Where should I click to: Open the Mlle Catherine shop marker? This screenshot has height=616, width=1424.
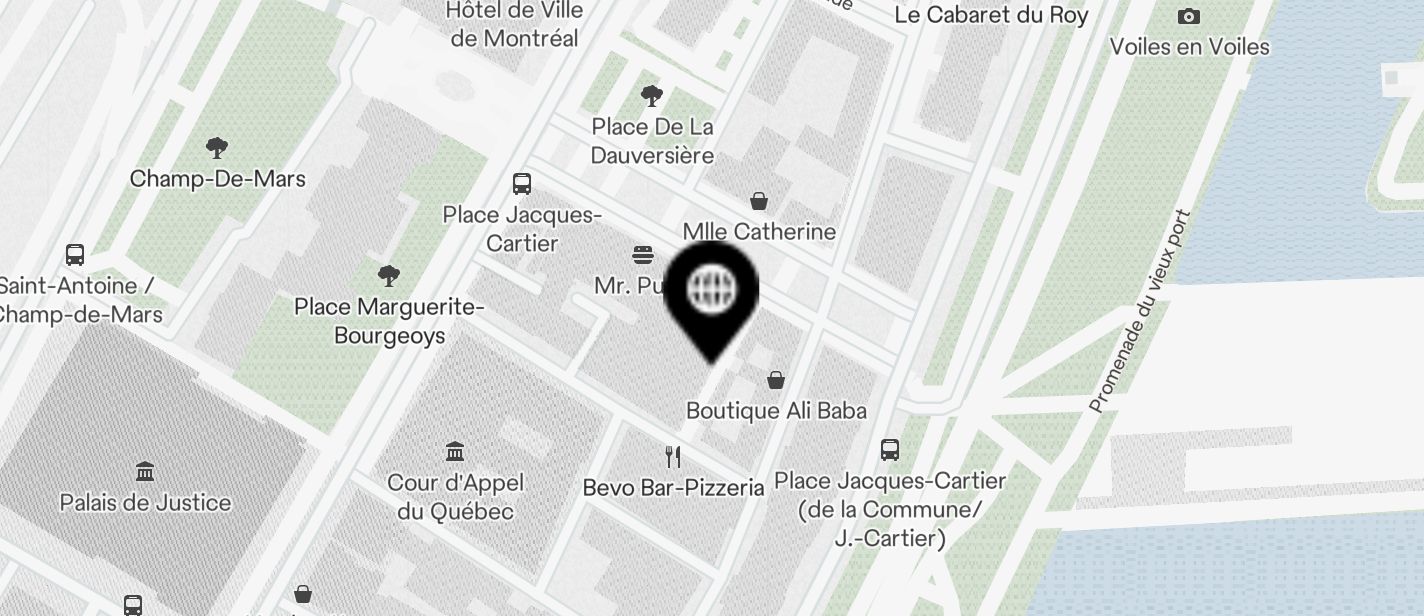click(760, 202)
